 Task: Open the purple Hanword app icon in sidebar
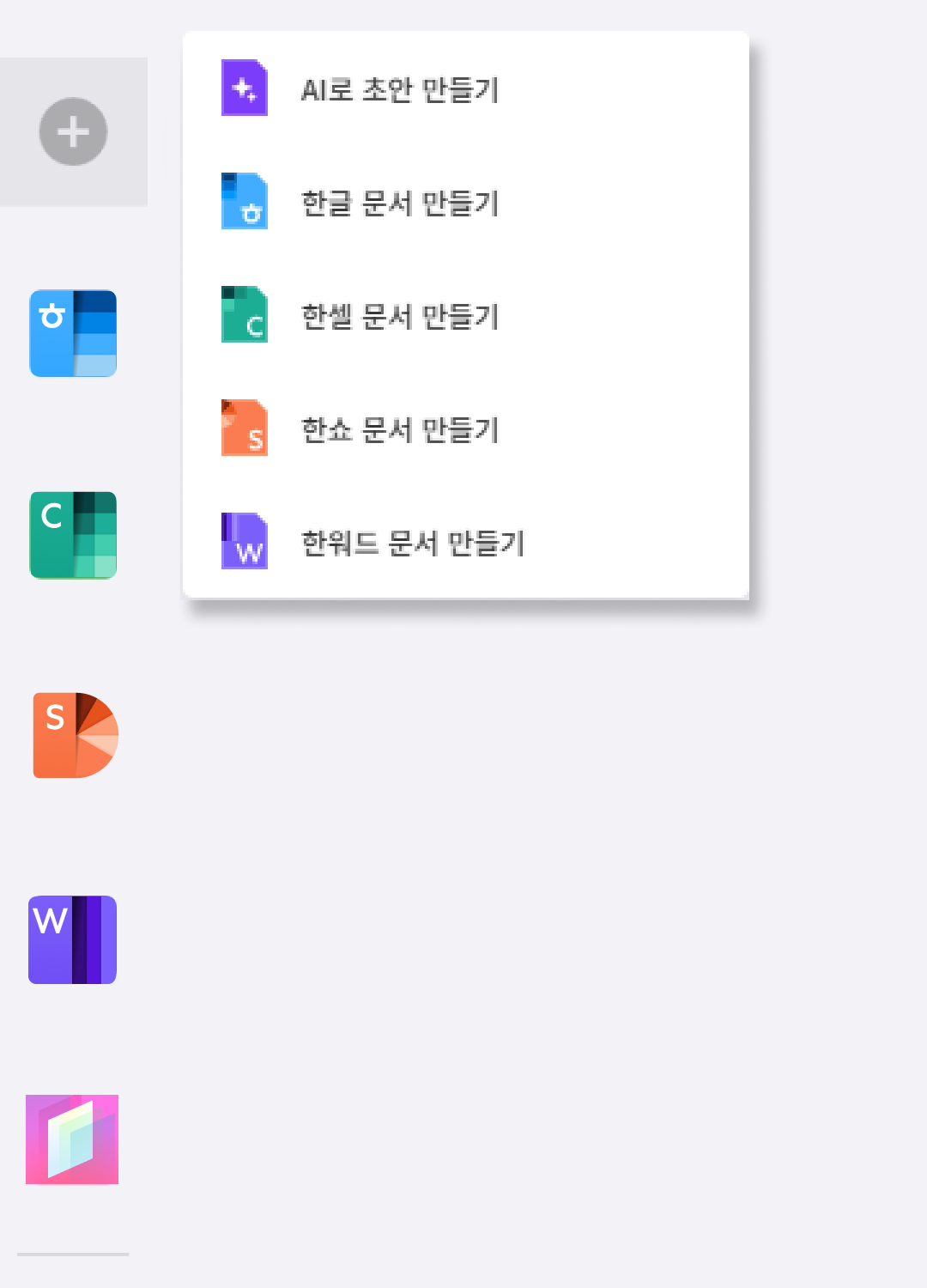pos(73,939)
